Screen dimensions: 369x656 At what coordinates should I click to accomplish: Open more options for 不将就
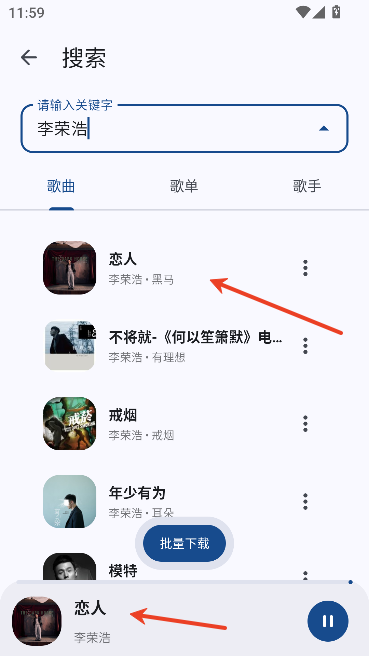pyautogui.click(x=305, y=346)
